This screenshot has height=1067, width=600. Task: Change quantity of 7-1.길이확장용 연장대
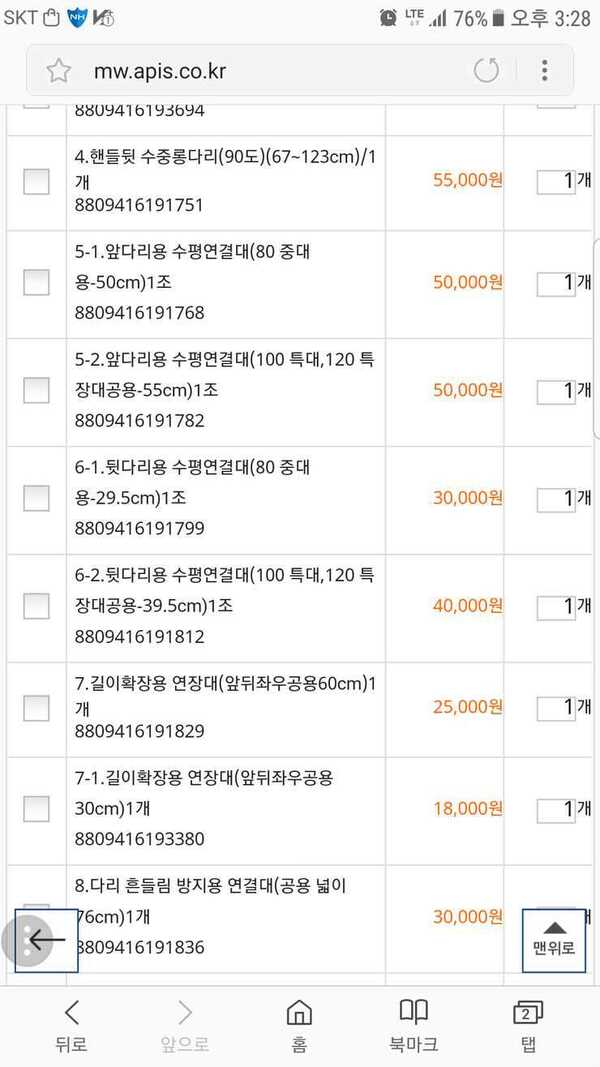(x=556, y=809)
